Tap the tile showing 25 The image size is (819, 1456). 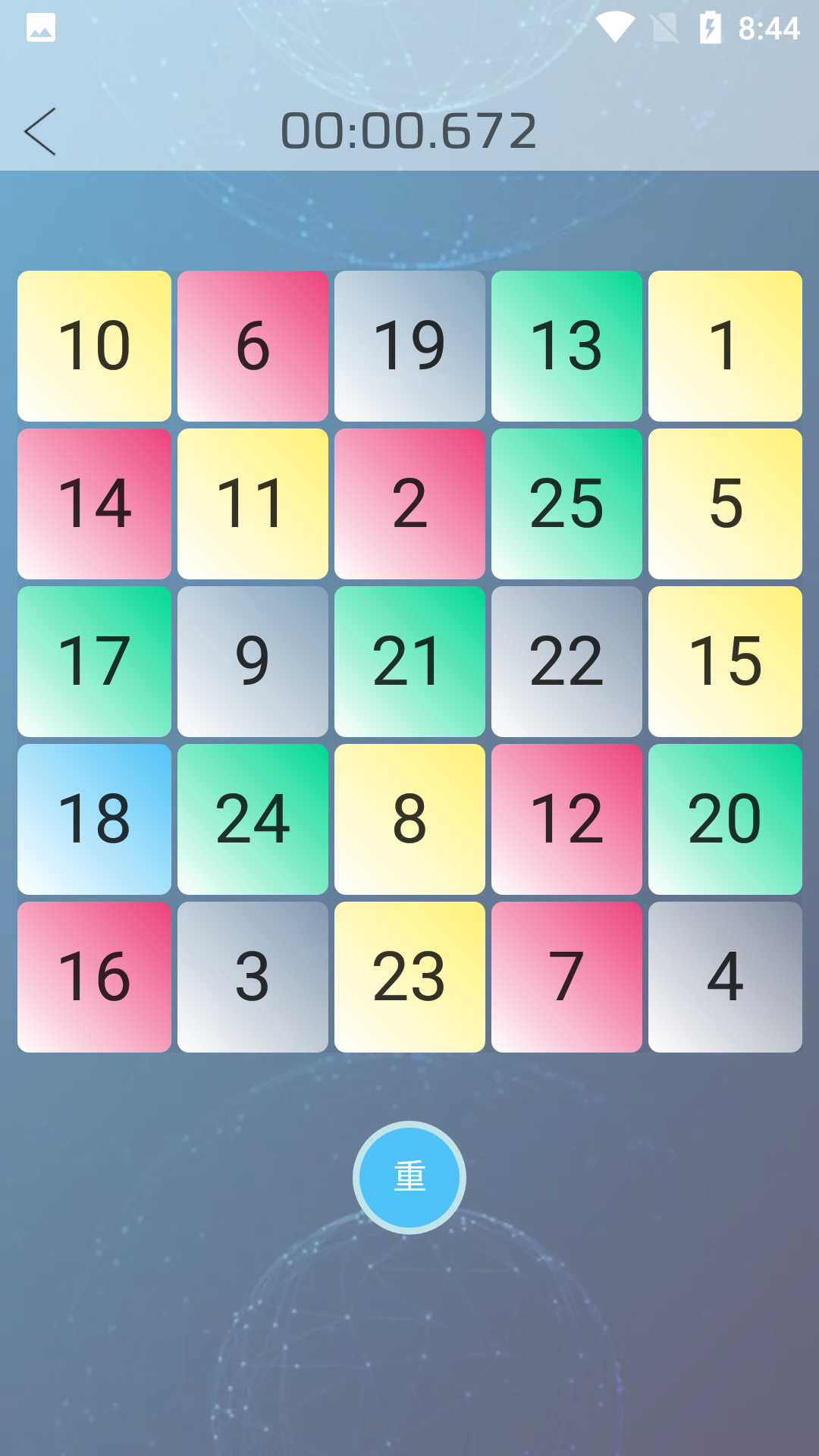pyautogui.click(x=566, y=504)
